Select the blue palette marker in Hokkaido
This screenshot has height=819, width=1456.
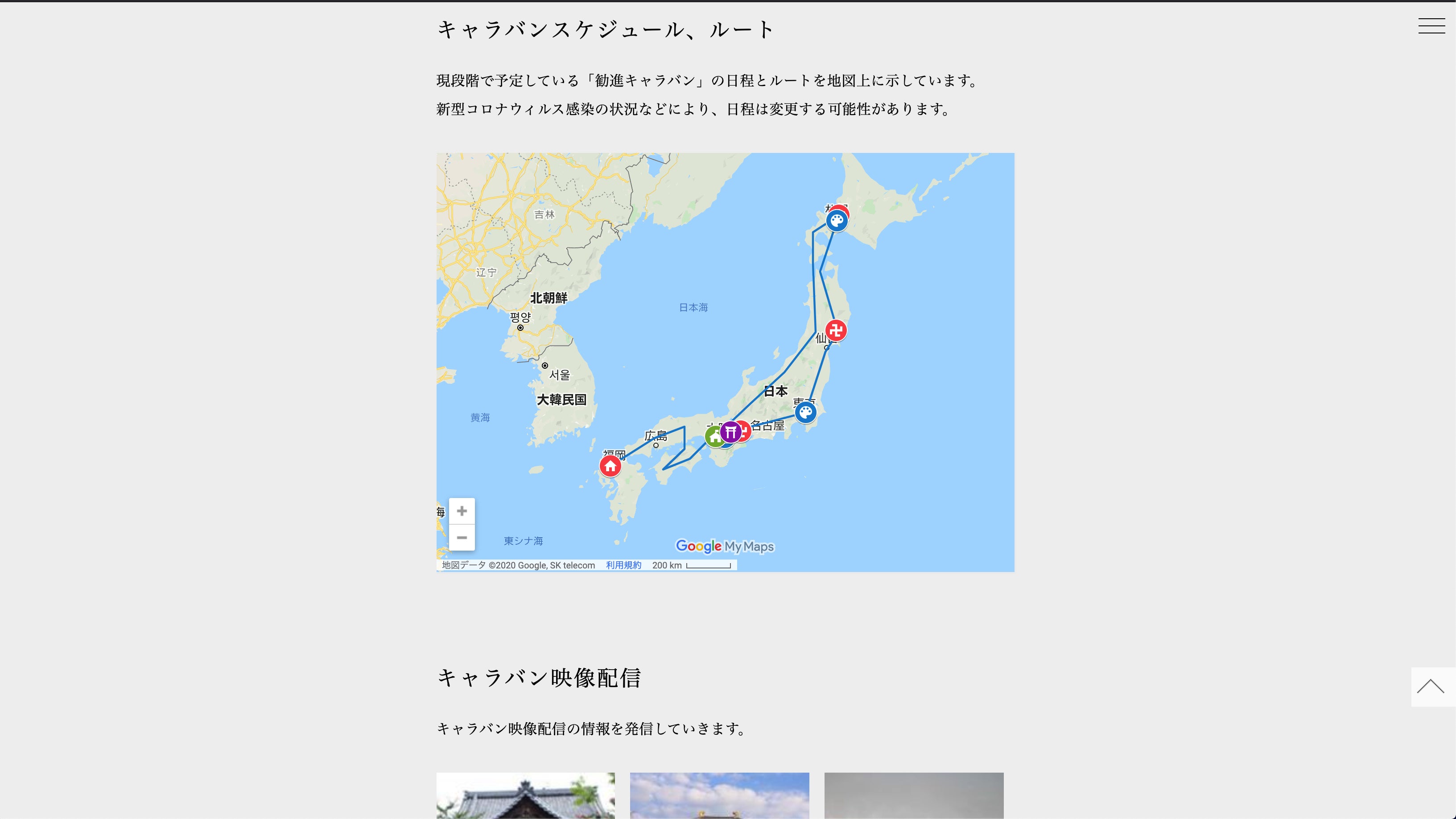coord(836,221)
